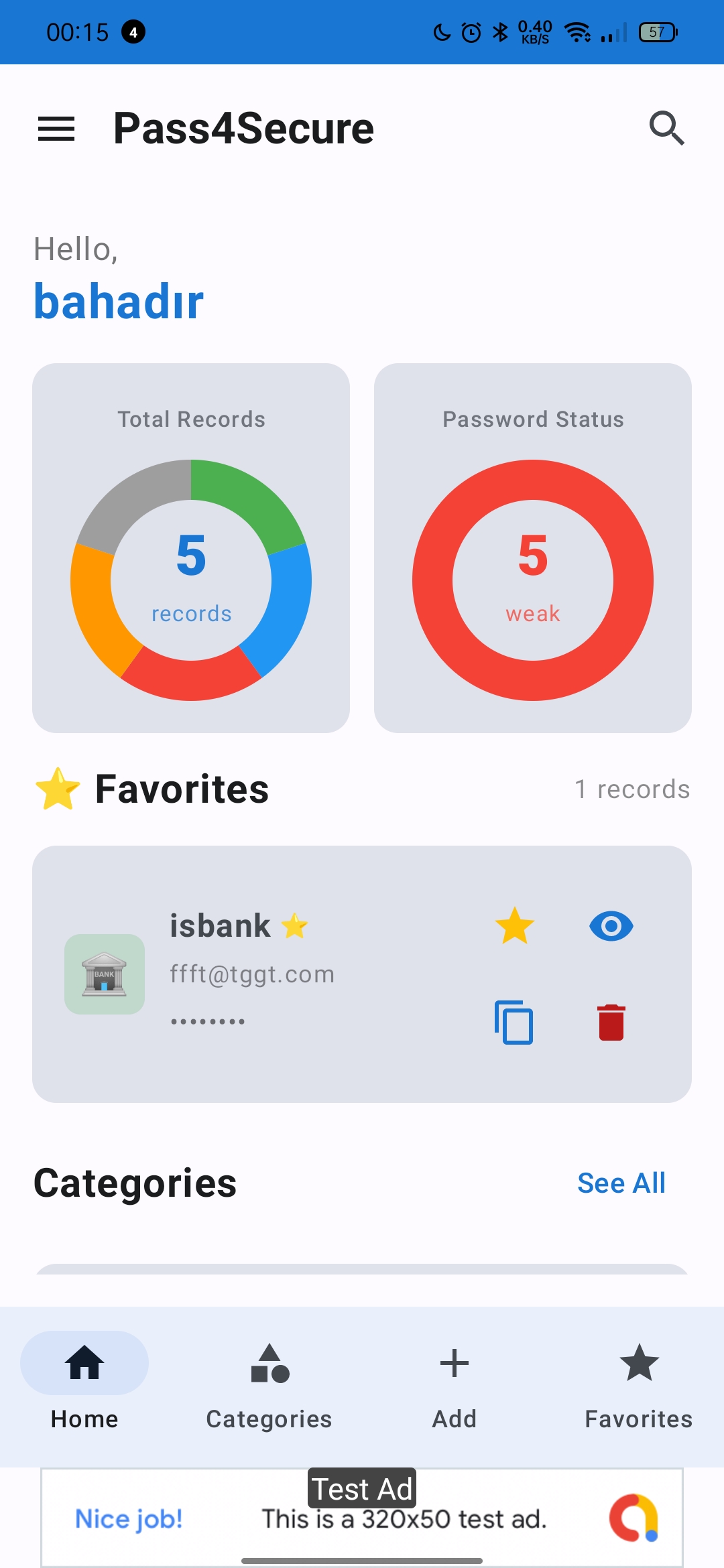Open the Test Ad banner
This screenshot has width=724, height=1568.
click(362, 1518)
